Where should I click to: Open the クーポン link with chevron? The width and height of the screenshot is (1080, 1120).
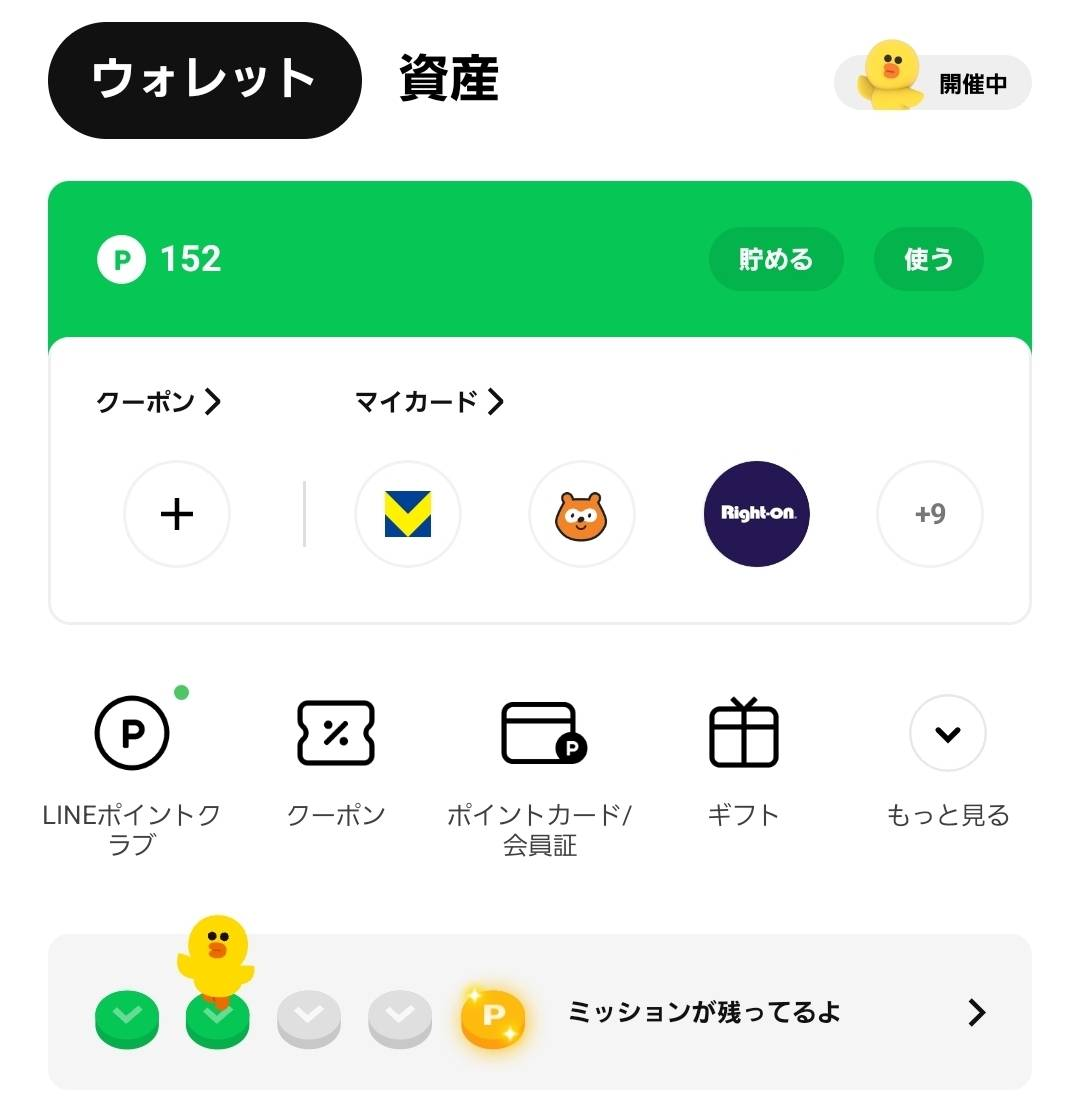tap(158, 402)
